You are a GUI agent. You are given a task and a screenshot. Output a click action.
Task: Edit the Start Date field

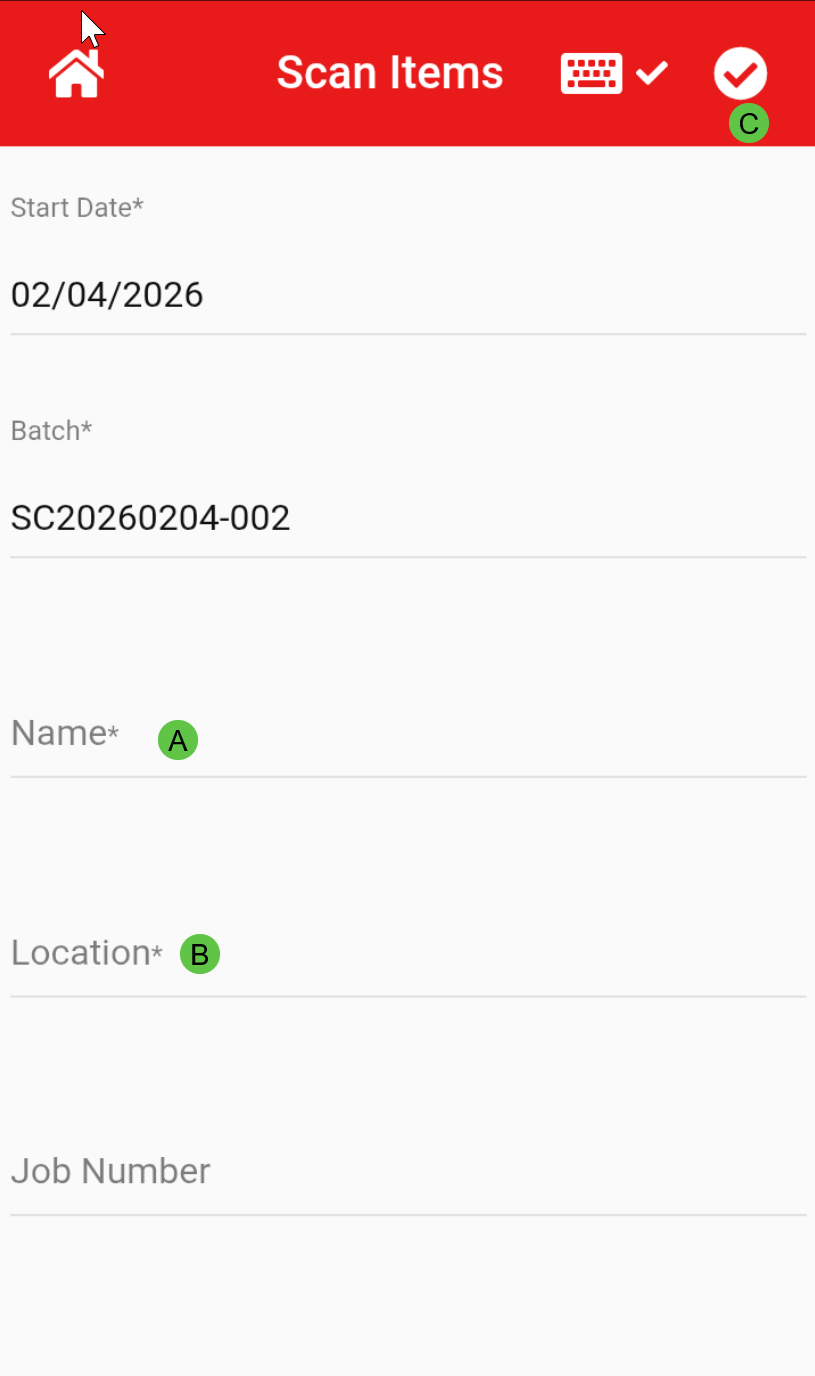pyautogui.click(x=407, y=295)
